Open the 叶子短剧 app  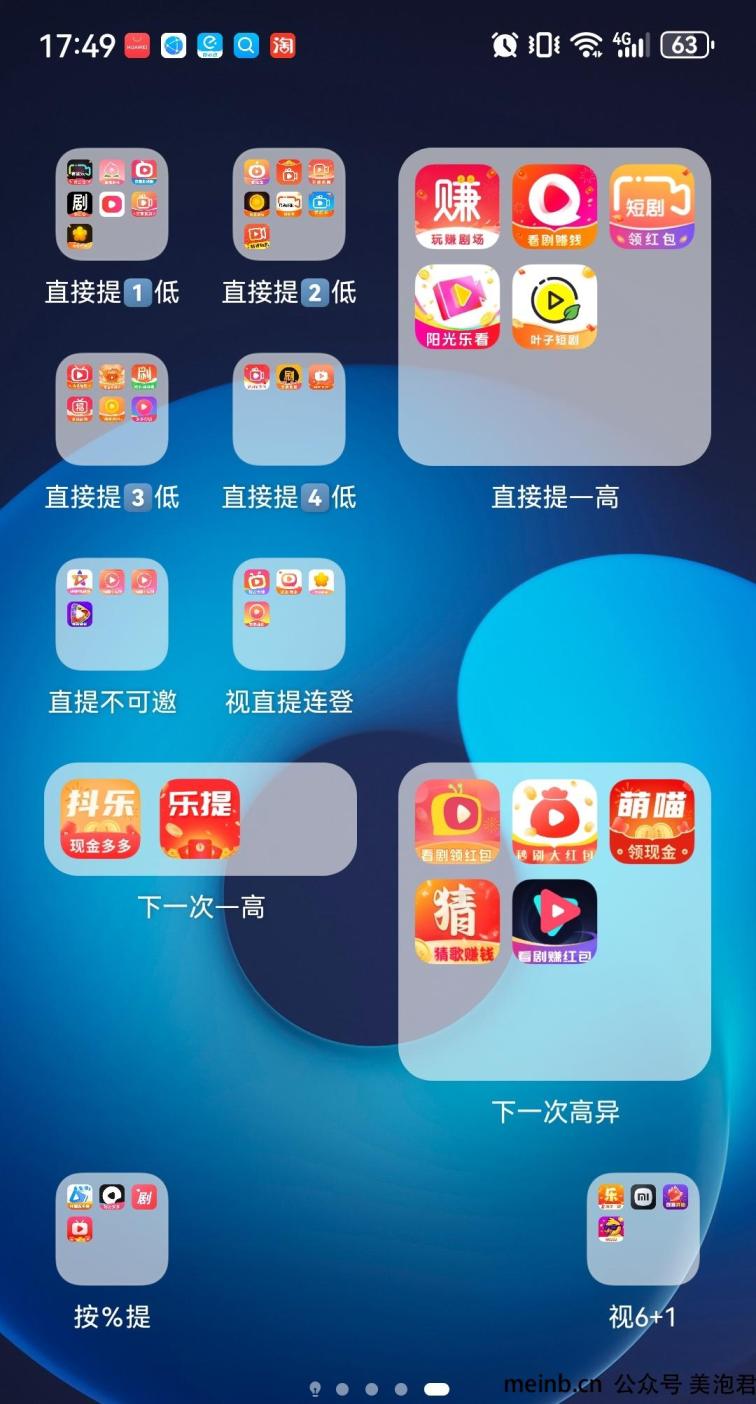pyautogui.click(x=555, y=307)
